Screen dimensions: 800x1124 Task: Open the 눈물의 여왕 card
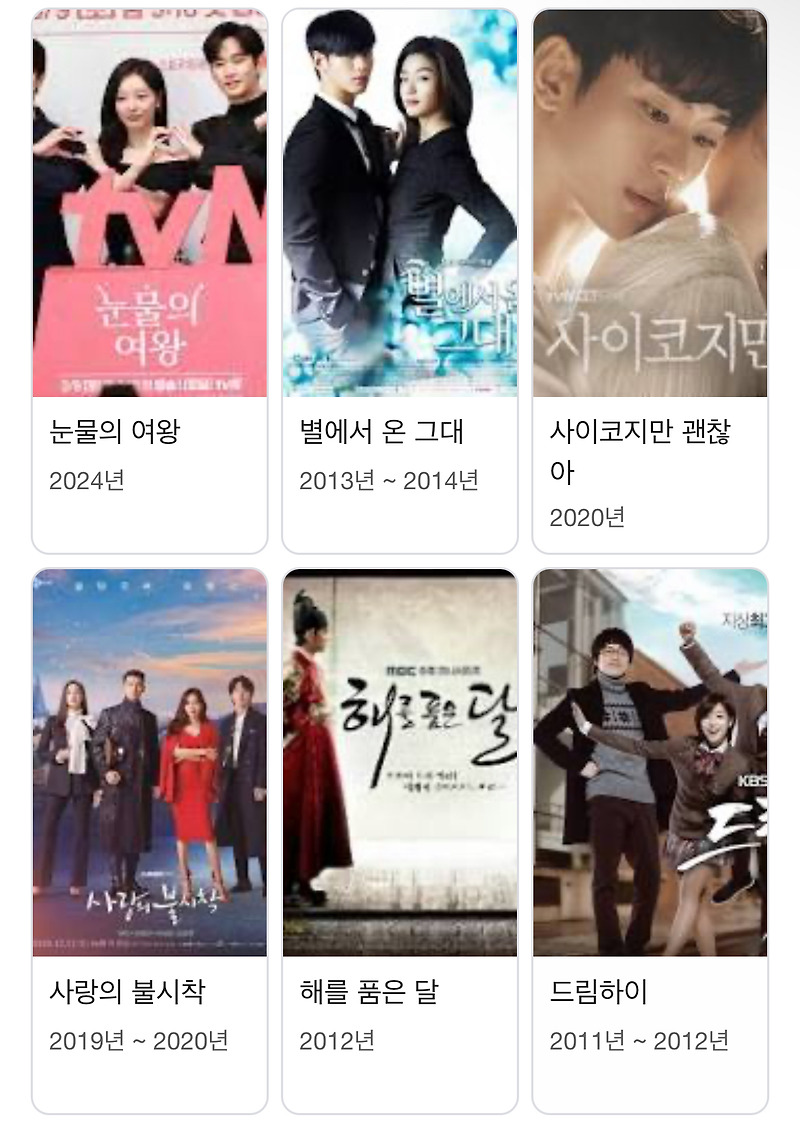pyautogui.click(x=150, y=280)
